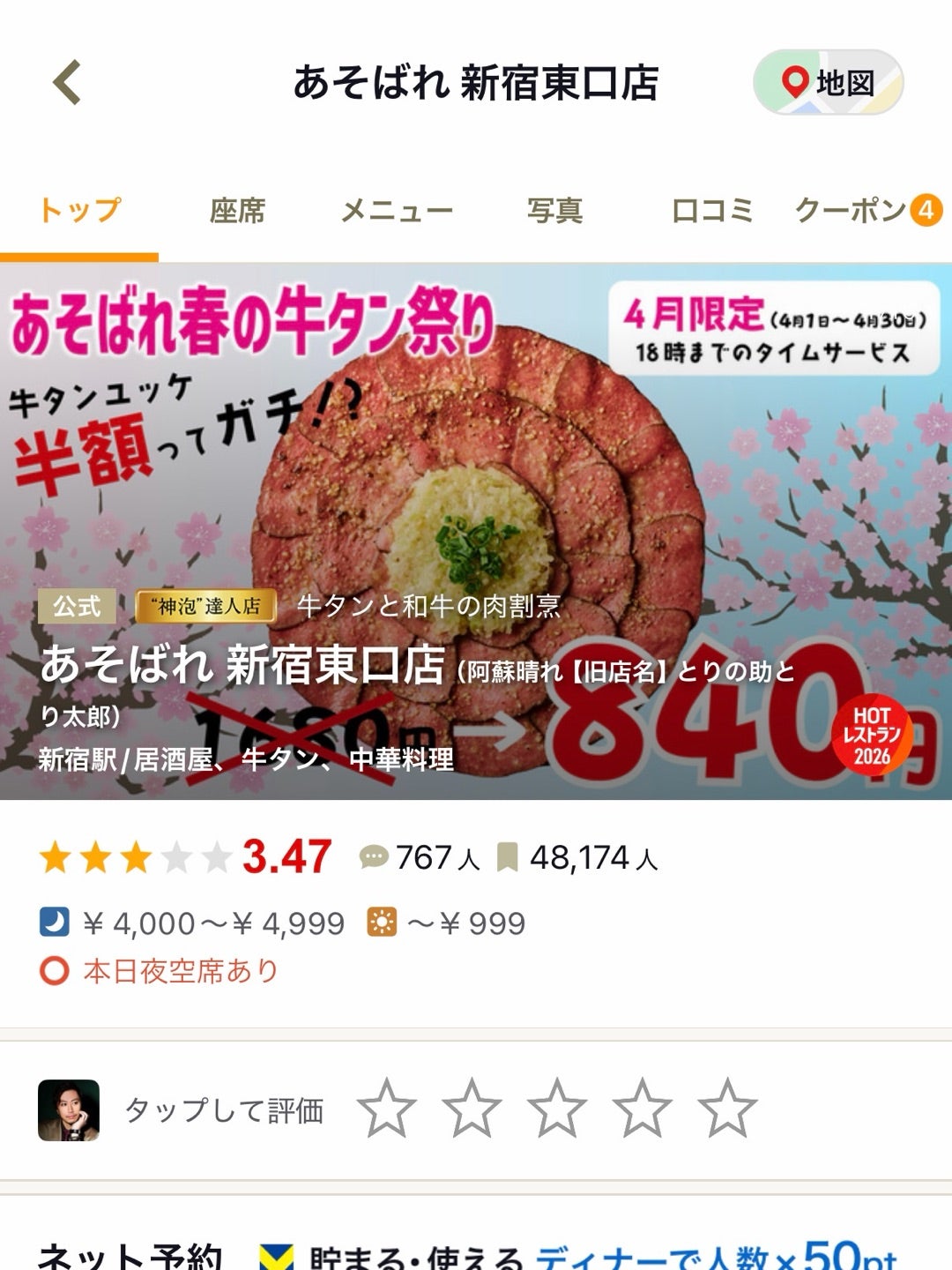Open the 48,174人 saved count
952x1270 pixels.
click(x=578, y=857)
